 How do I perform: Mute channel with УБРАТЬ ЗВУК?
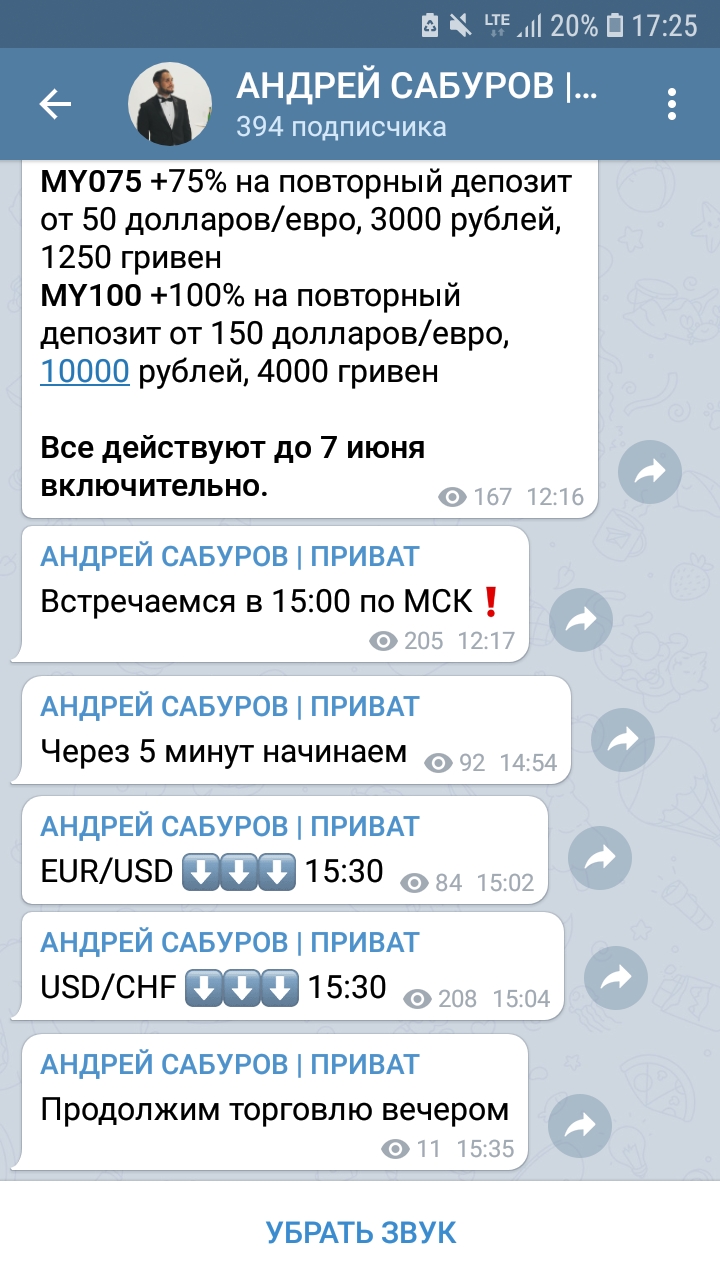pos(360,1231)
